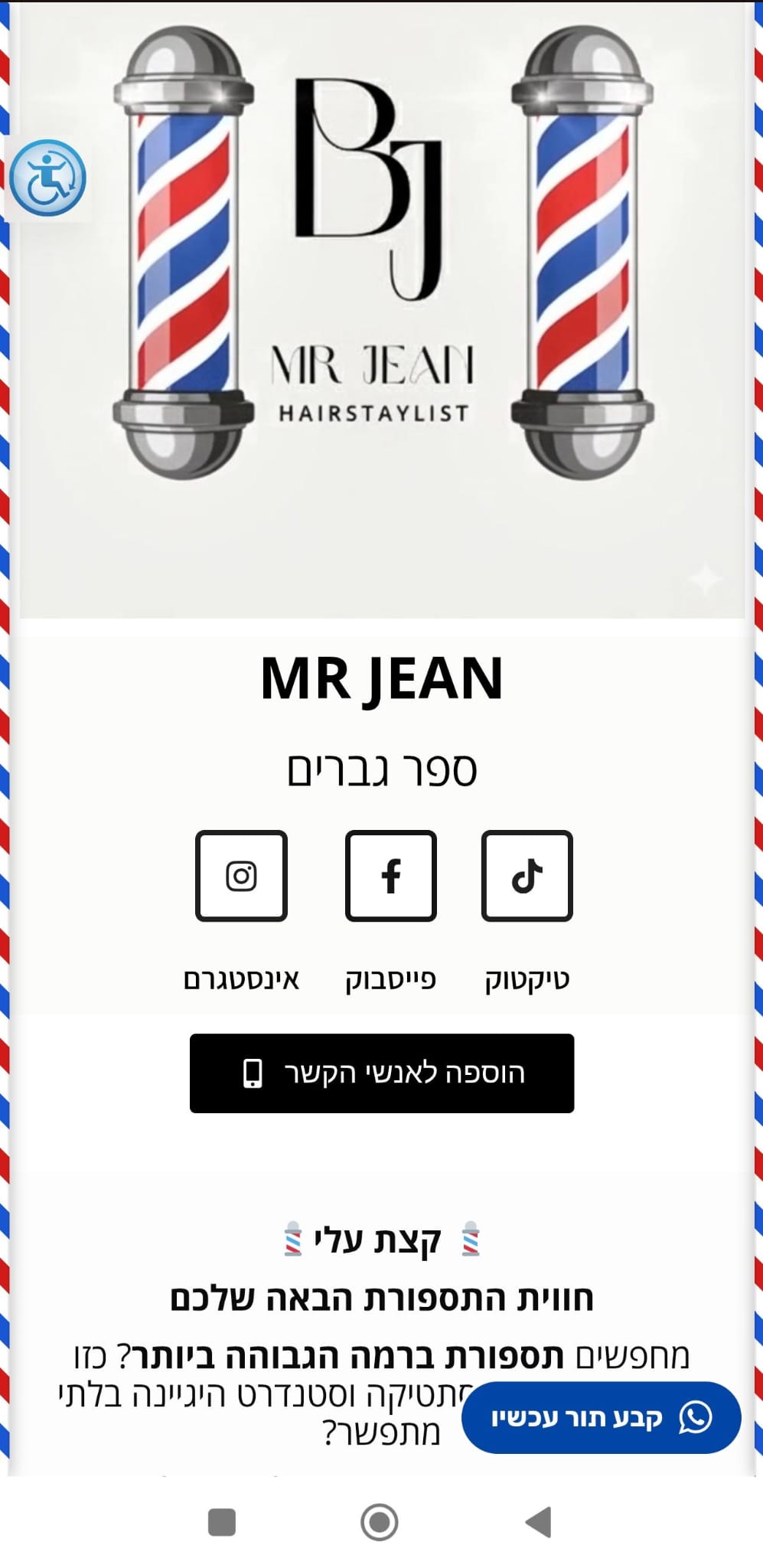Open the accessibility widget in the corner
This screenshot has width=763, height=1568.
[x=47, y=175]
